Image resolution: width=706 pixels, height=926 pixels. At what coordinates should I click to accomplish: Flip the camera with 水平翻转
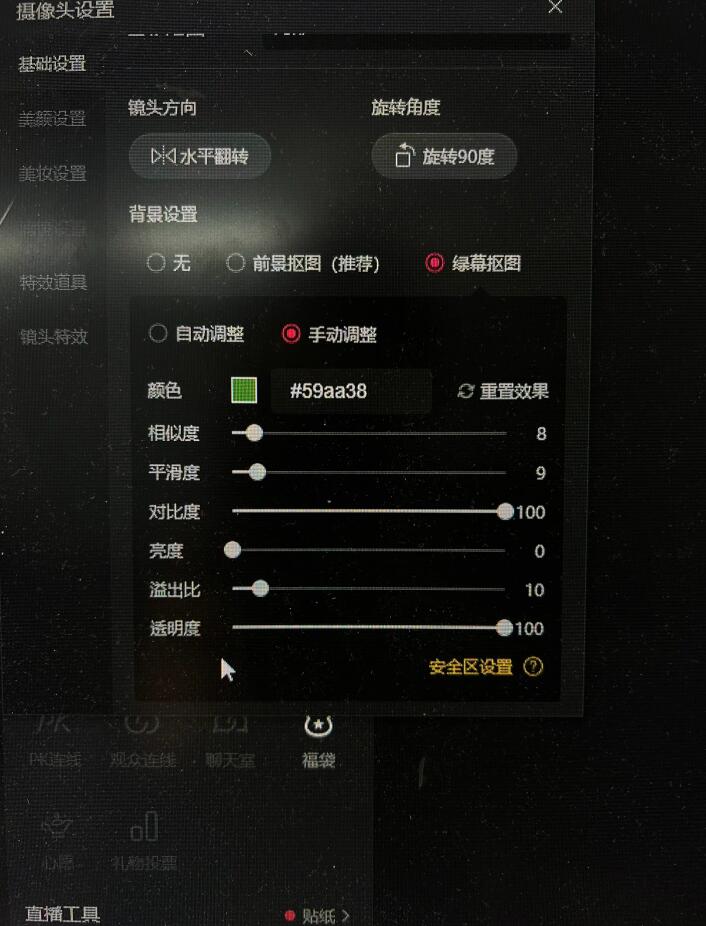(200, 156)
